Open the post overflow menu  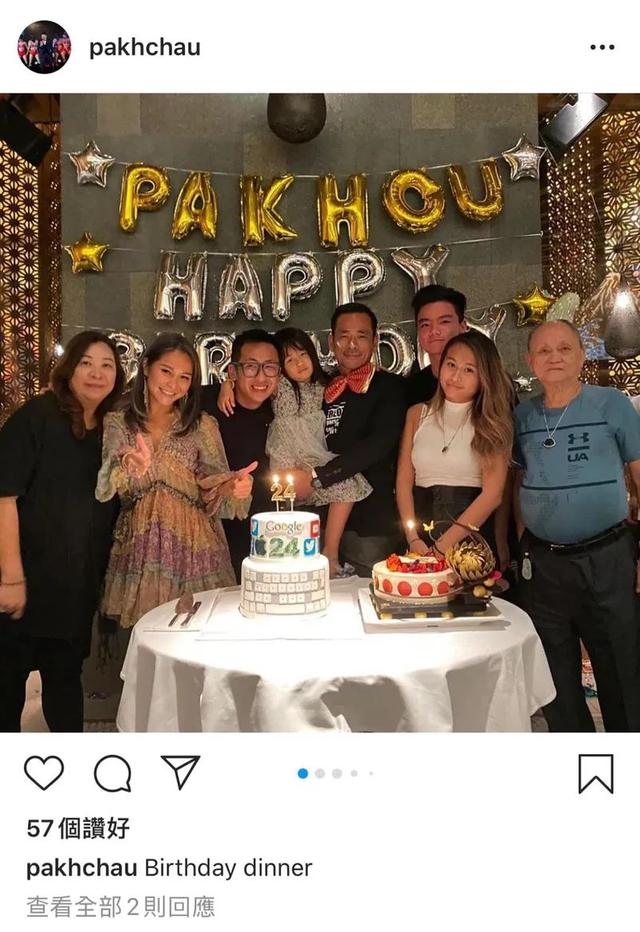[x=602, y=47]
